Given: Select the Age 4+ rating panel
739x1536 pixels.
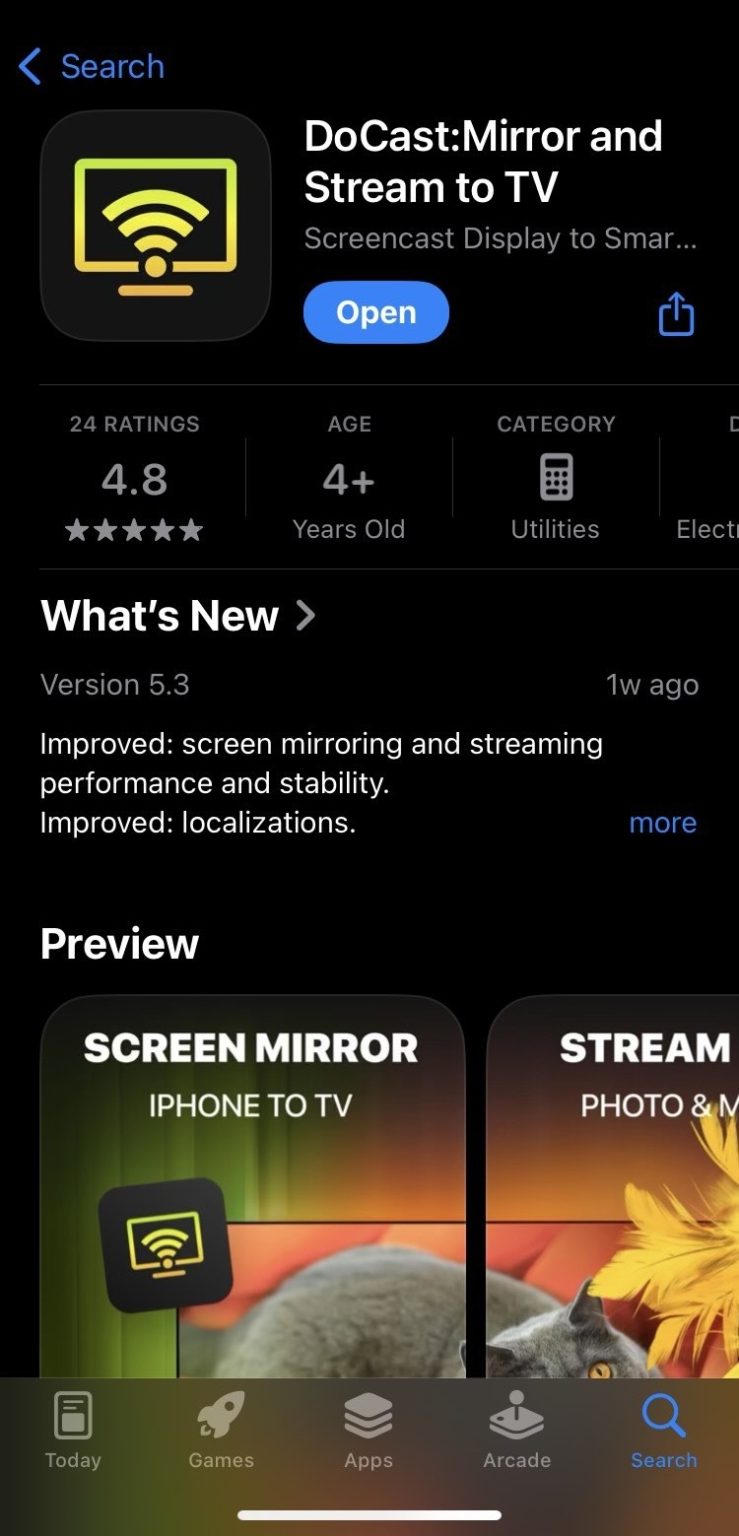Looking at the screenshot, I should [x=348, y=479].
